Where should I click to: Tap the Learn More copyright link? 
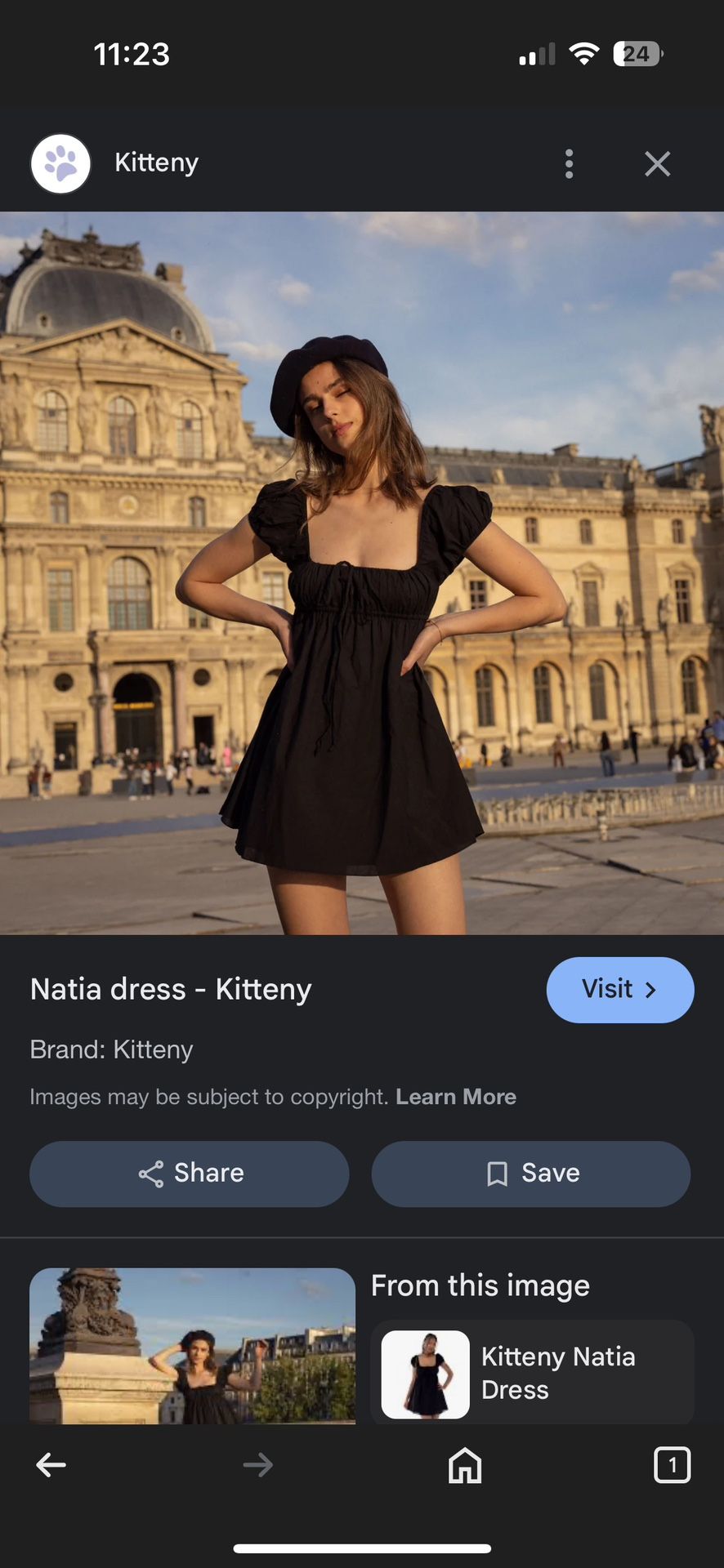[x=456, y=1097]
